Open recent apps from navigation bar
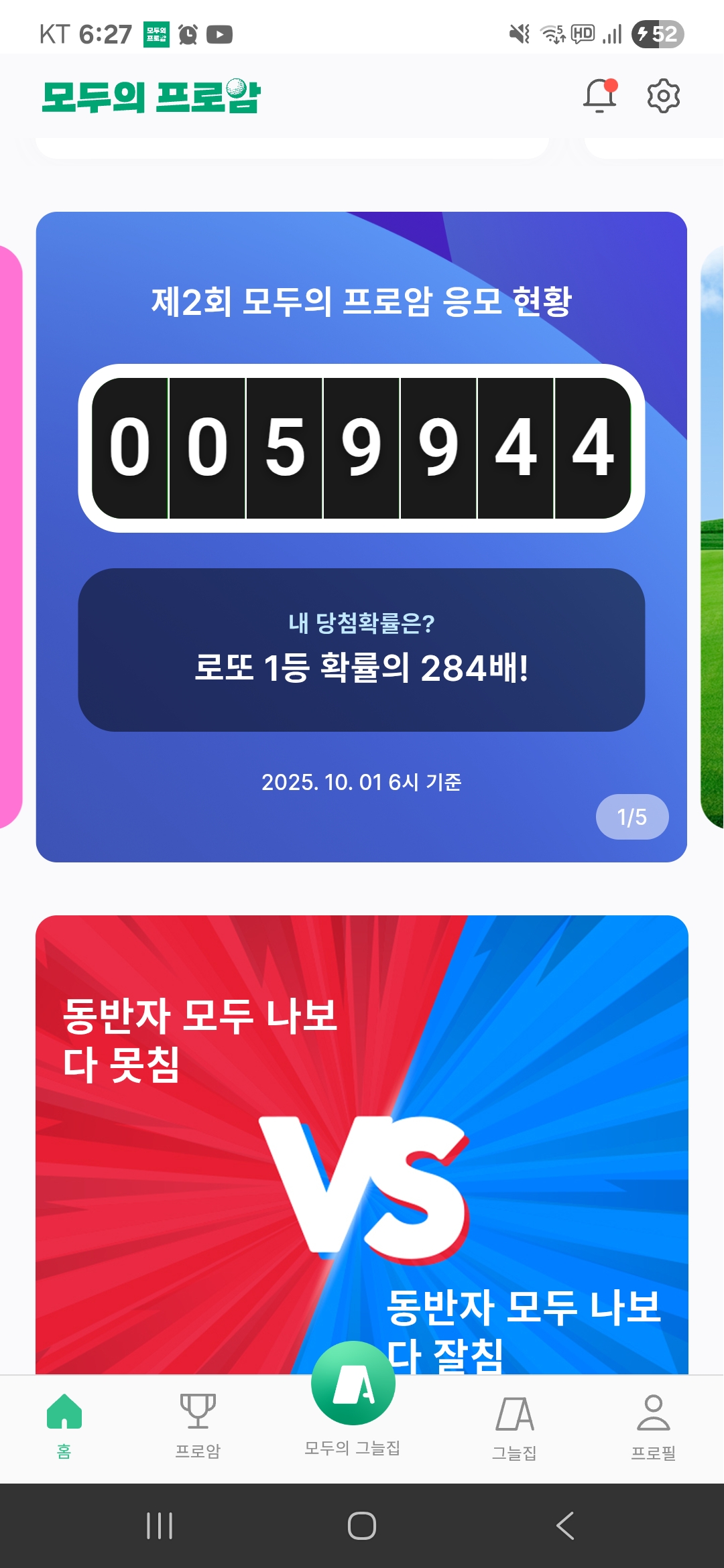The image size is (724, 1568). [x=160, y=1526]
